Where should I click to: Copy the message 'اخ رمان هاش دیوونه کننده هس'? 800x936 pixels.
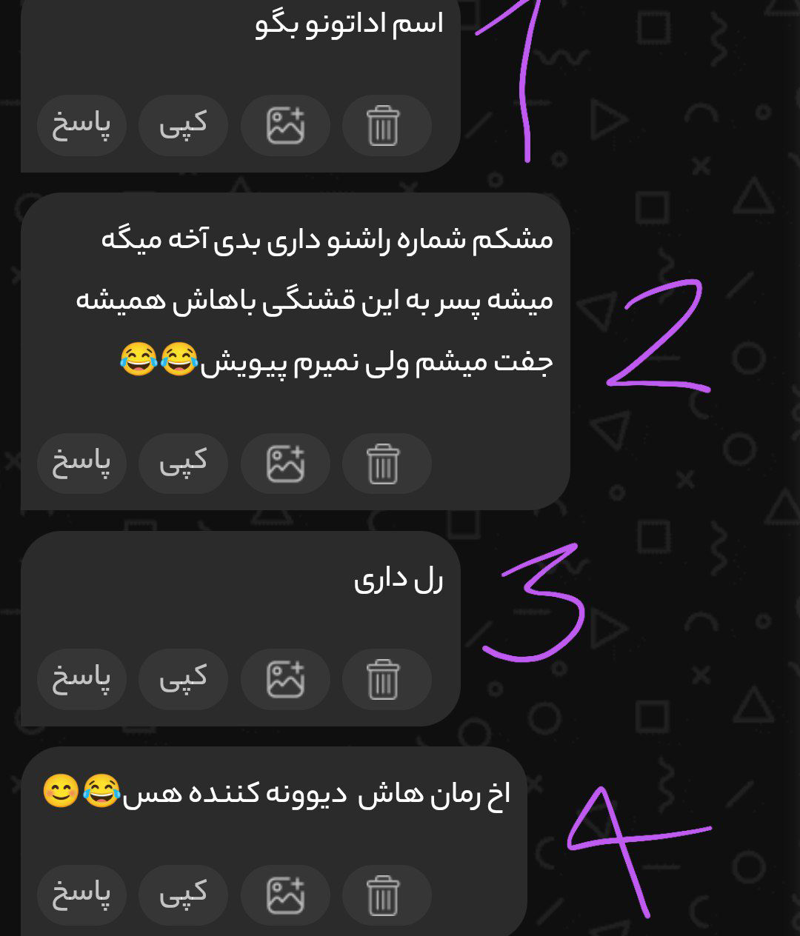click(183, 894)
